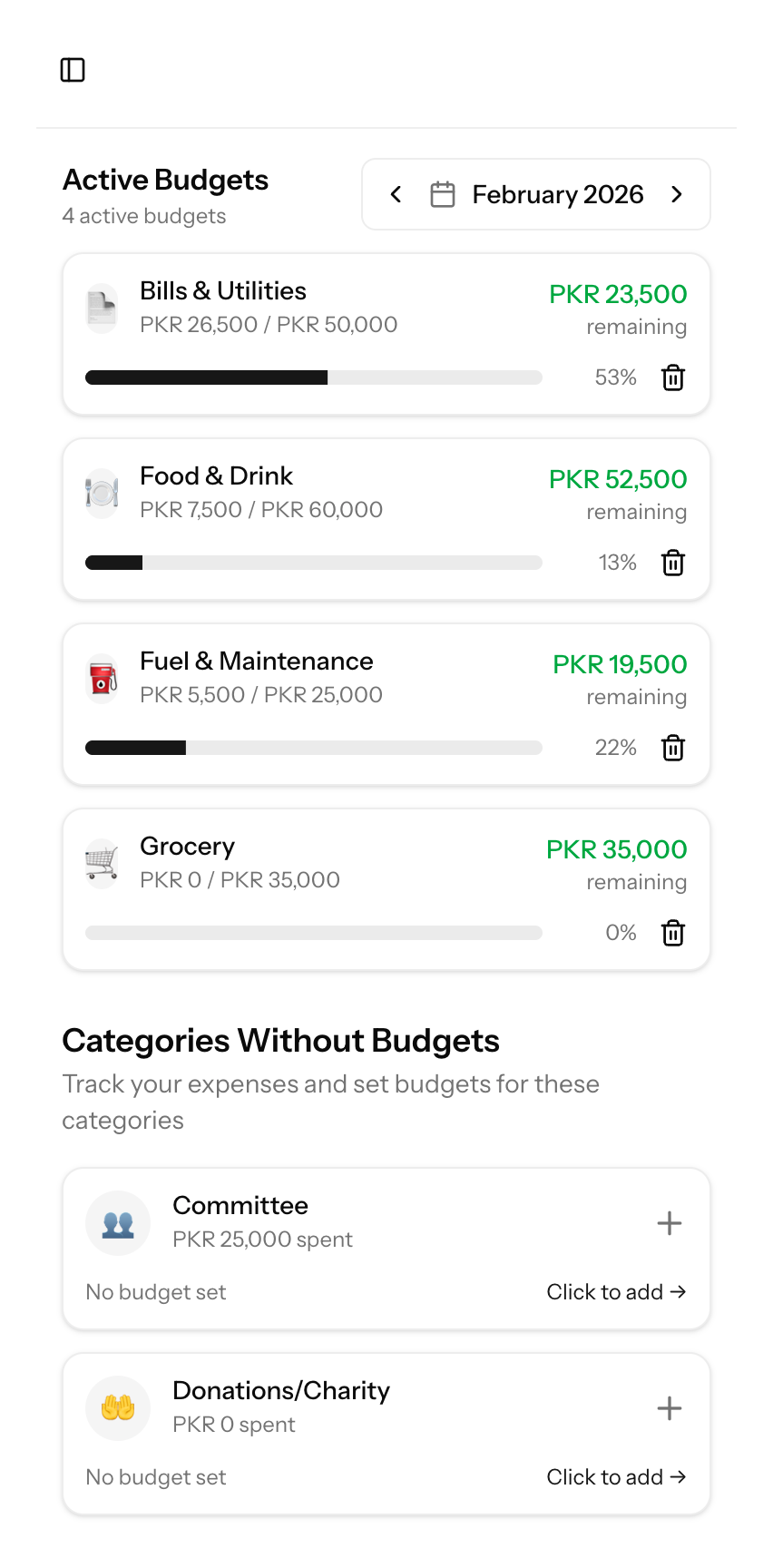Click the calendar icon in the month selector
This screenshot has height=1568, width=773.
(x=443, y=194)
